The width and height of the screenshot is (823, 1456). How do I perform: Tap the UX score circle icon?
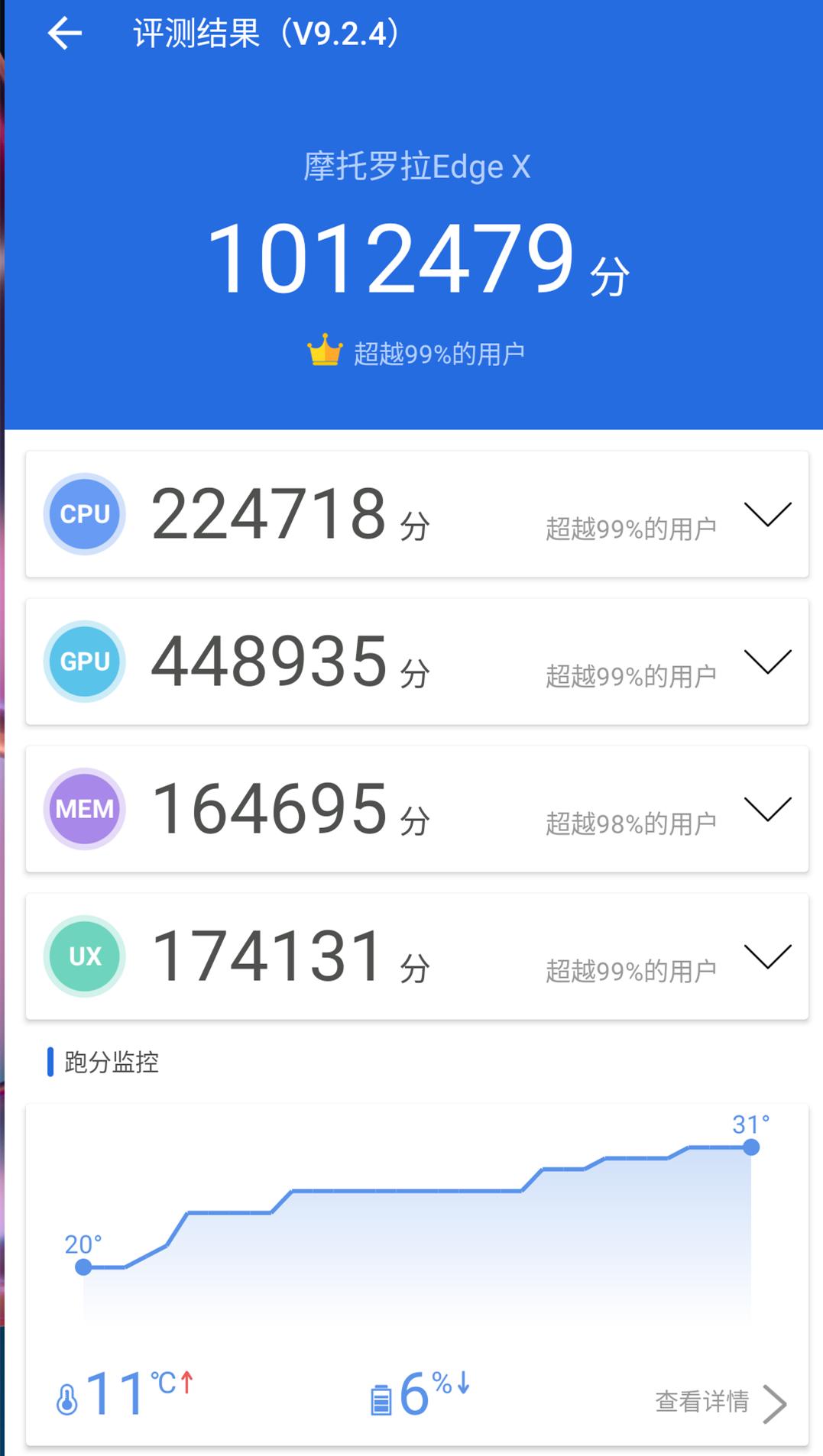tap(84, 956)
